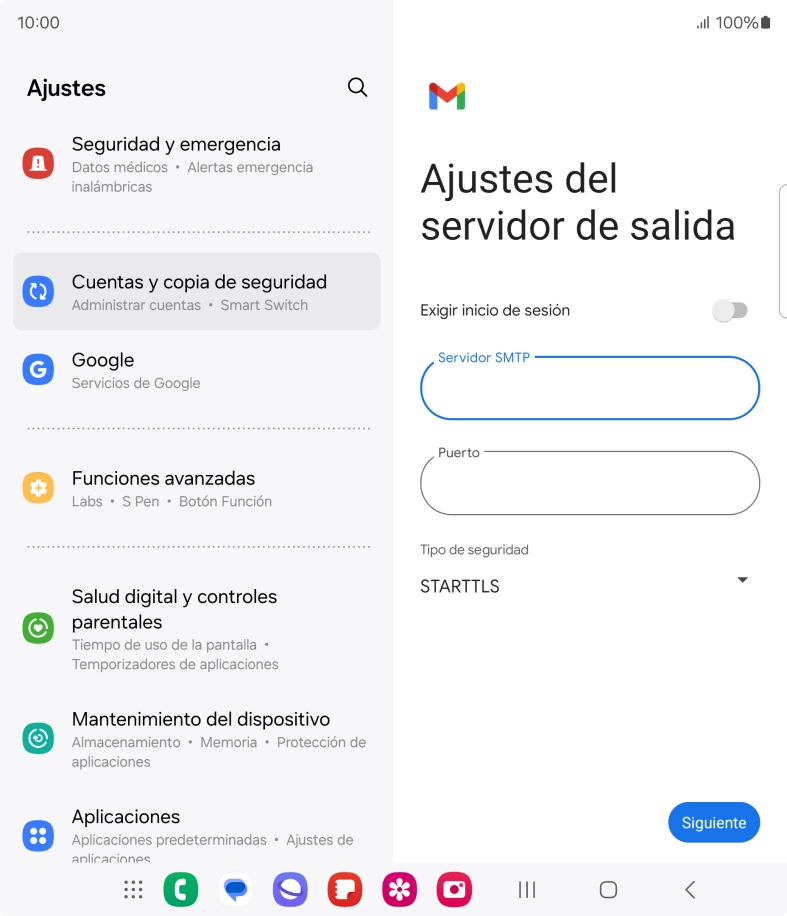Open the settings search icon
787x916 pixels.
357,87
